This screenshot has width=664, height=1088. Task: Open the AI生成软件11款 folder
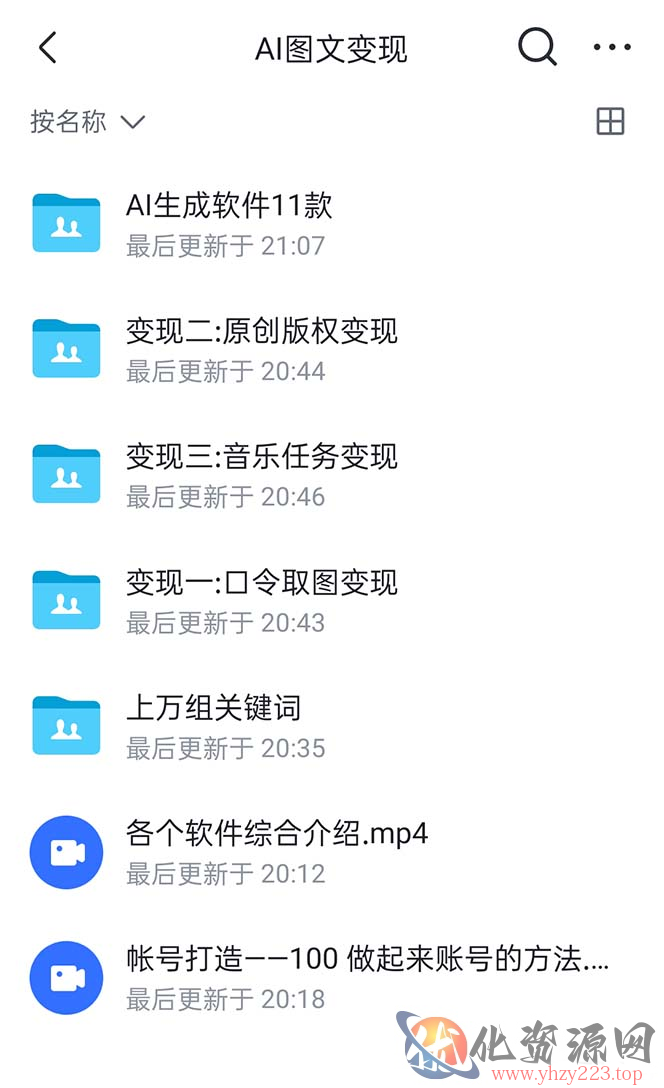tap(332, 223)
